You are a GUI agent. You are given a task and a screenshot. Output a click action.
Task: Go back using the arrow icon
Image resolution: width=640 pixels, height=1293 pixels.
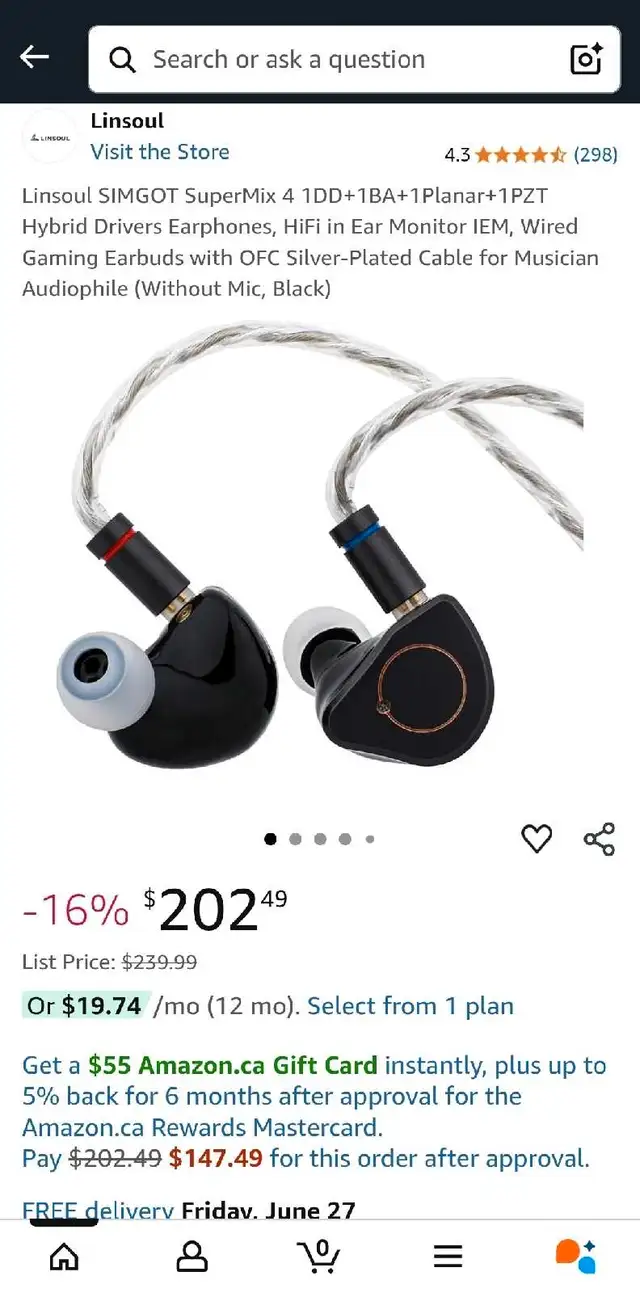(x=35, y=58)
